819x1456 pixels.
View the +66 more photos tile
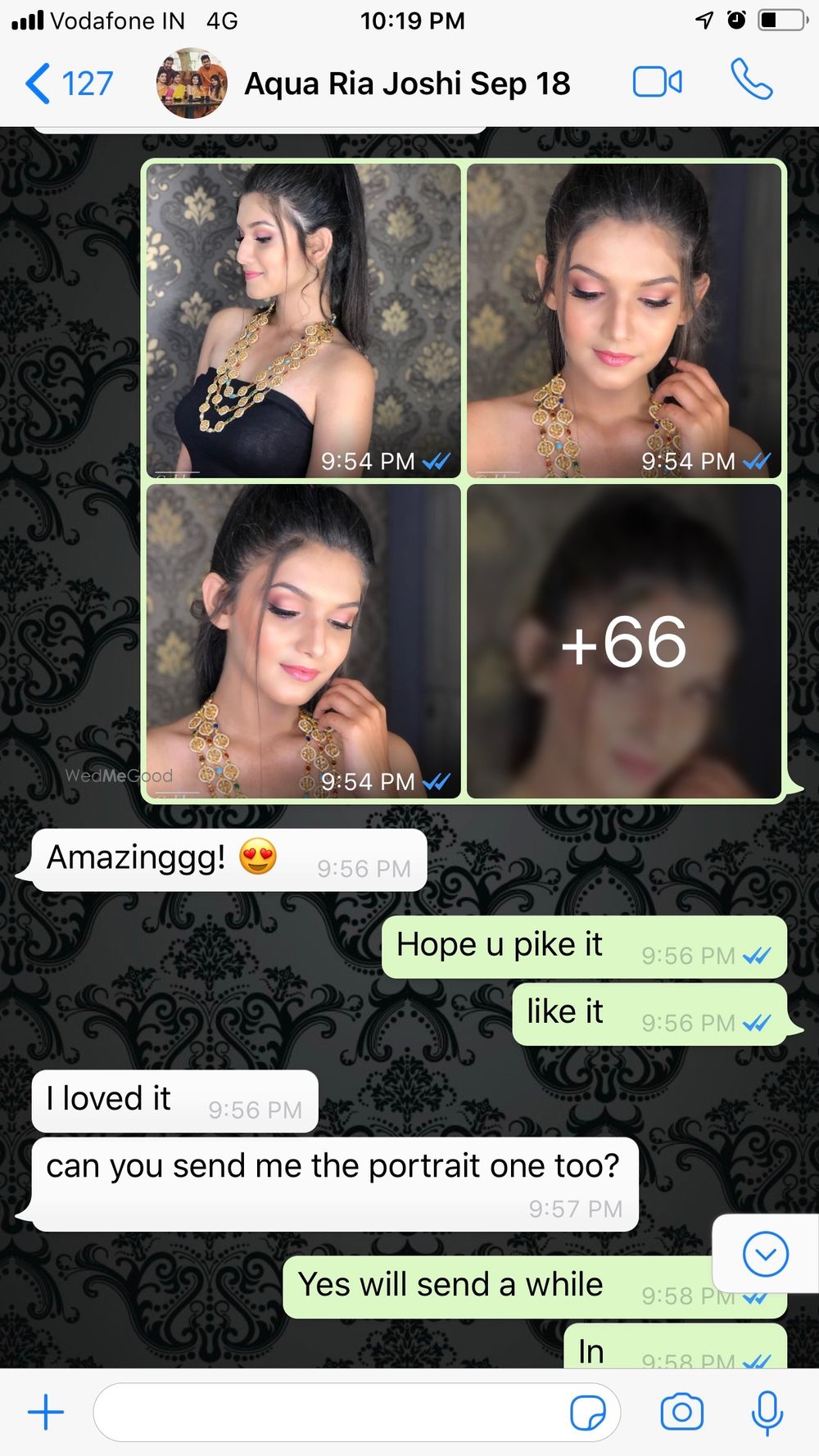[624, 641]
